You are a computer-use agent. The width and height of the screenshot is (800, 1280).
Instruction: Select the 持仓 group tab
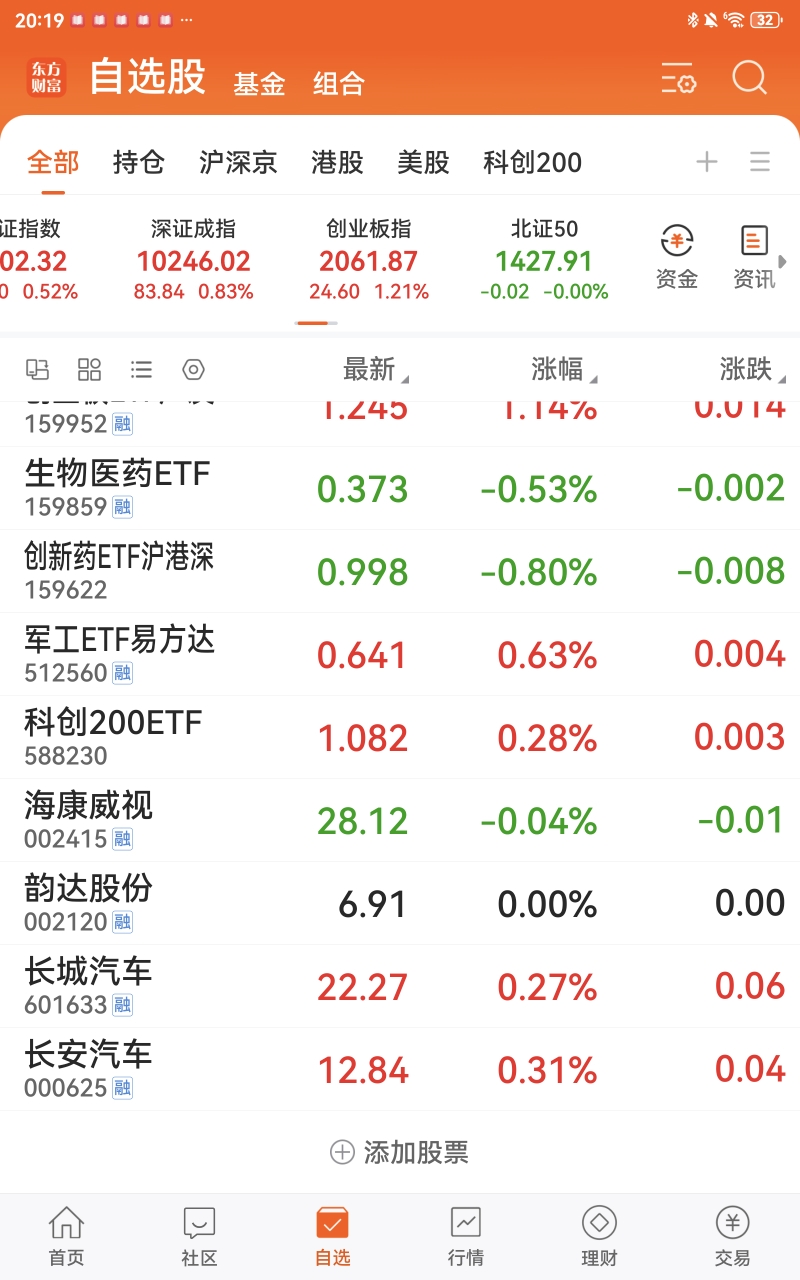pos(138,162)
